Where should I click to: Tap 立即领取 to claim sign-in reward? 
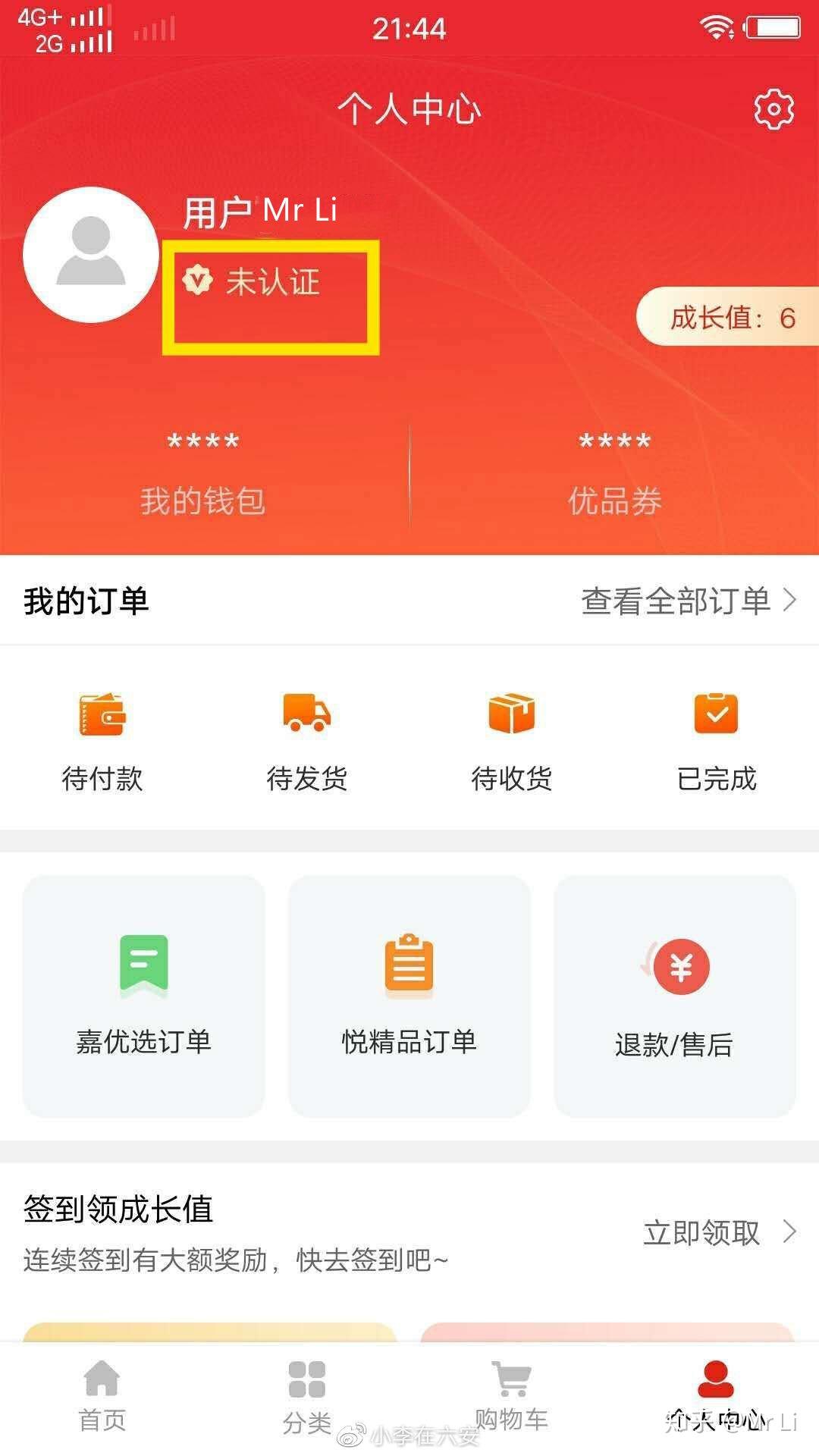(717, 1233)
